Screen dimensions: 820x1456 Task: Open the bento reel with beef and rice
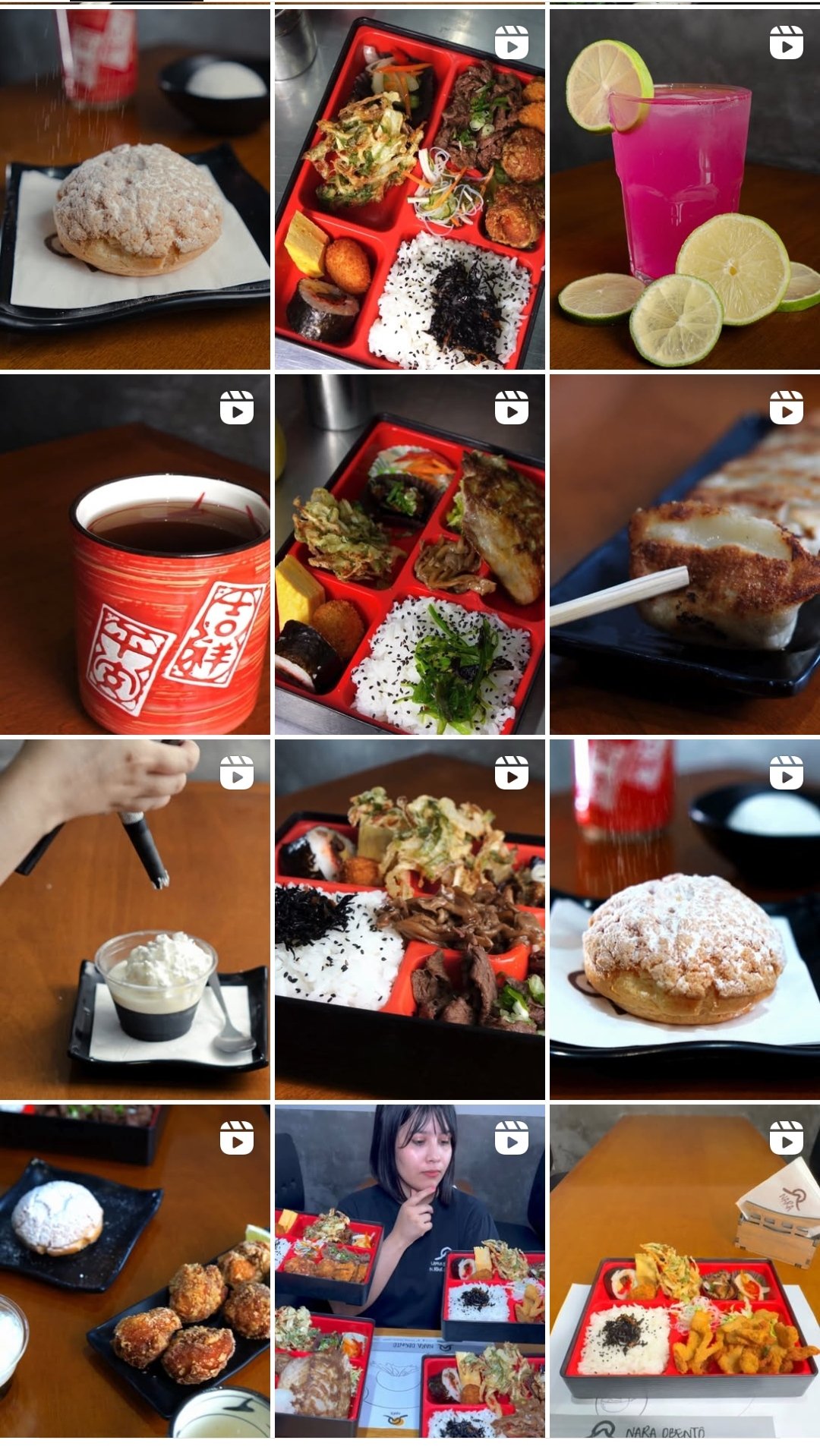pos(410,189)
